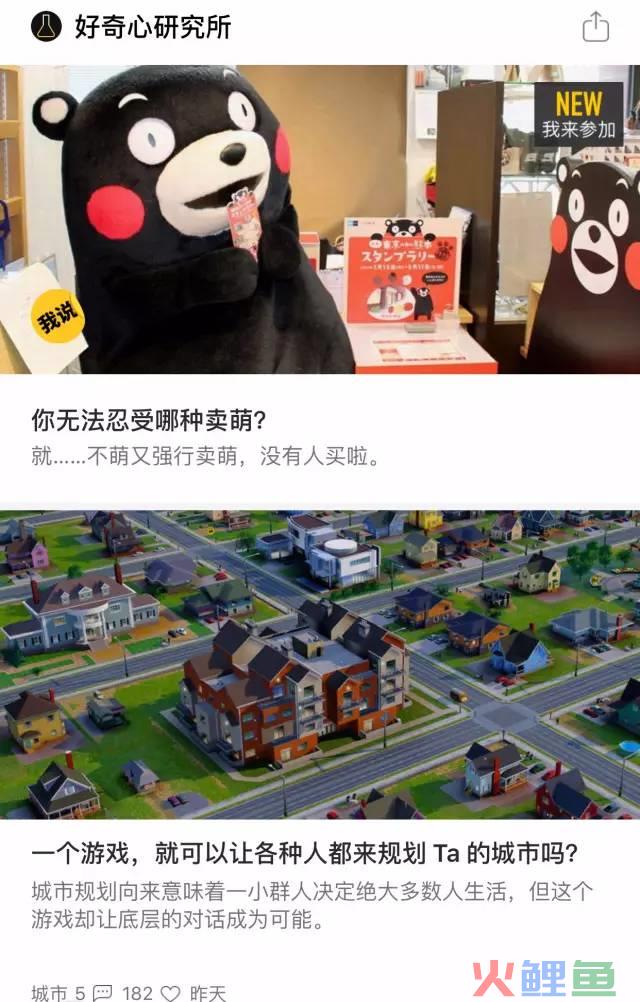Open the 城市 category tag
The width and height of the screenshot is (640, 1002).
(49, 992)
